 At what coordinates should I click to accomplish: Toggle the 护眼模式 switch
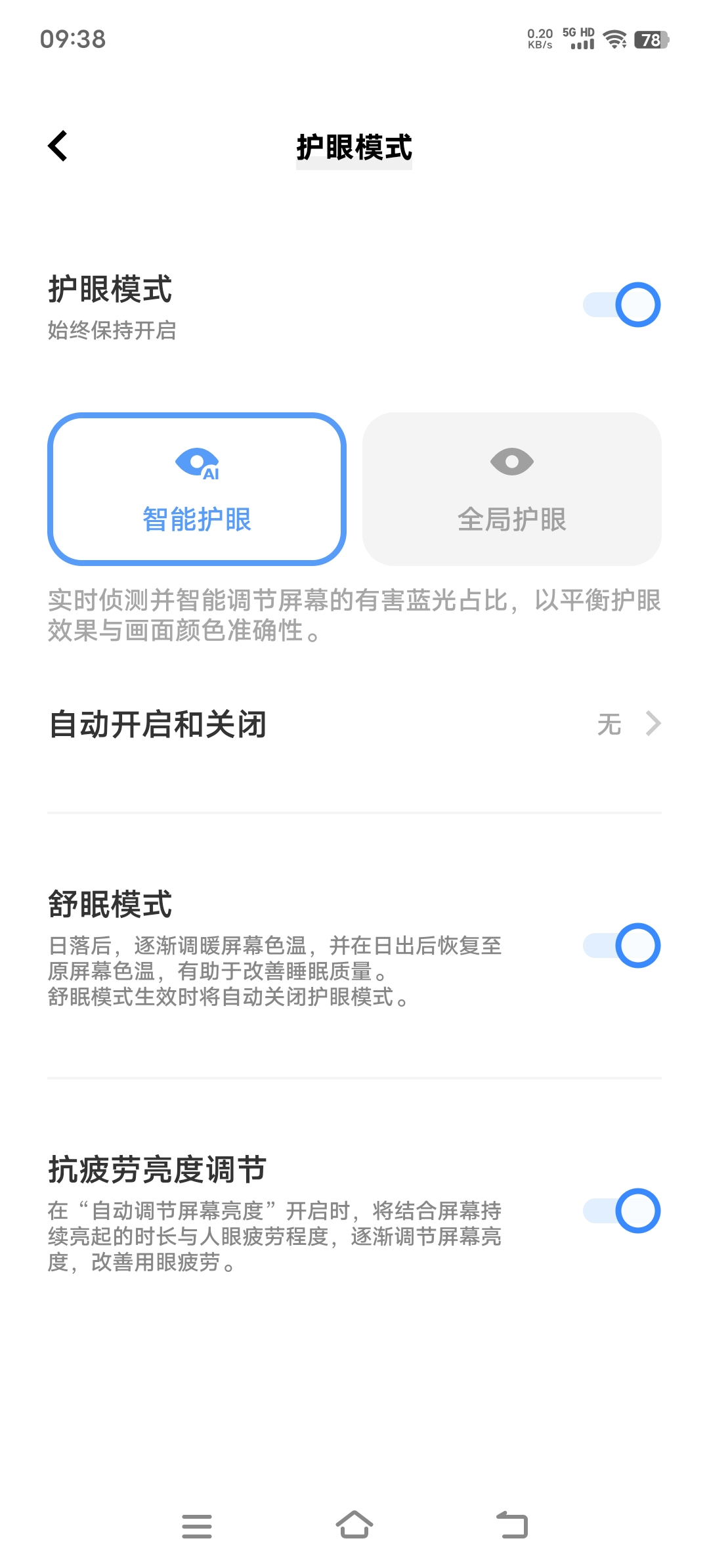coord(622,305)
